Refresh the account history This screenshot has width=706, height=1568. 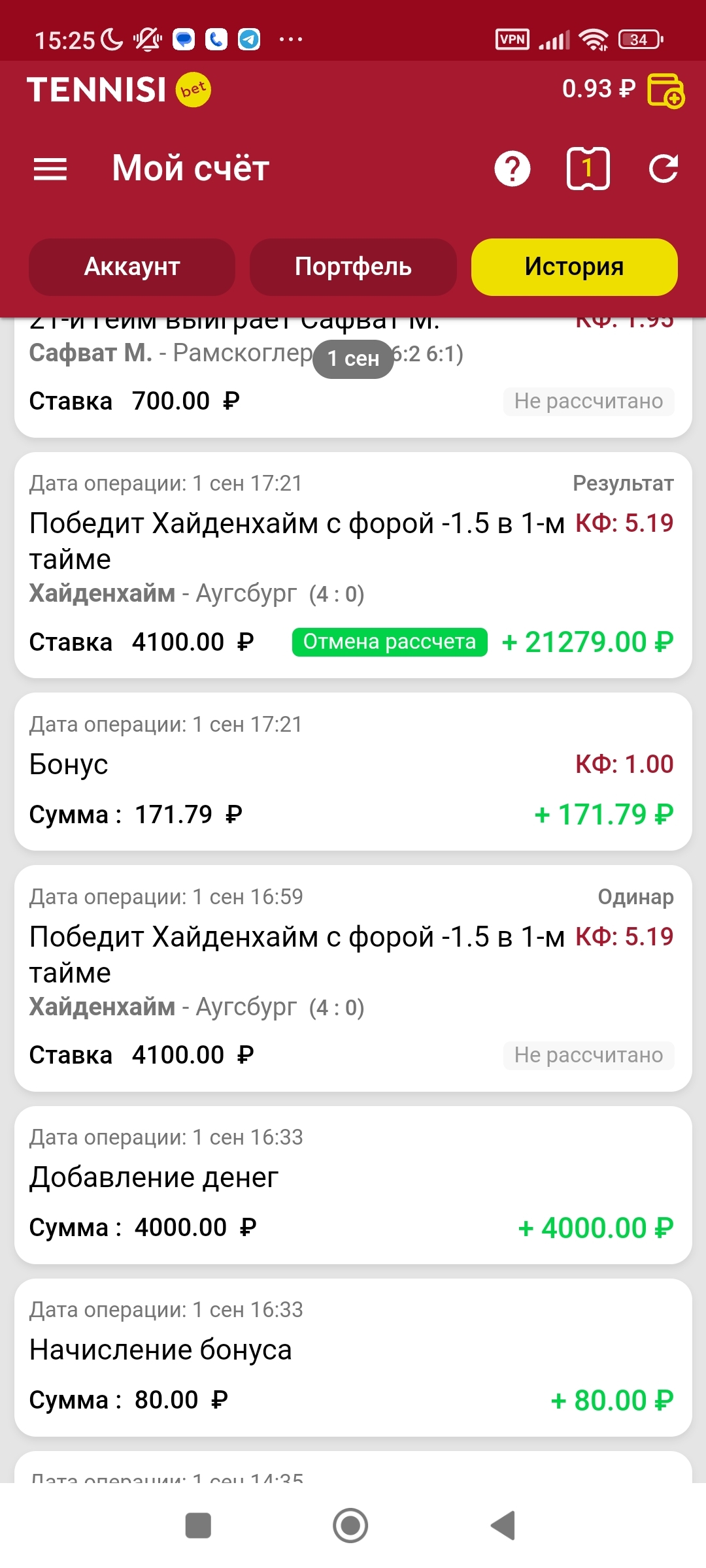coord(663,169)
